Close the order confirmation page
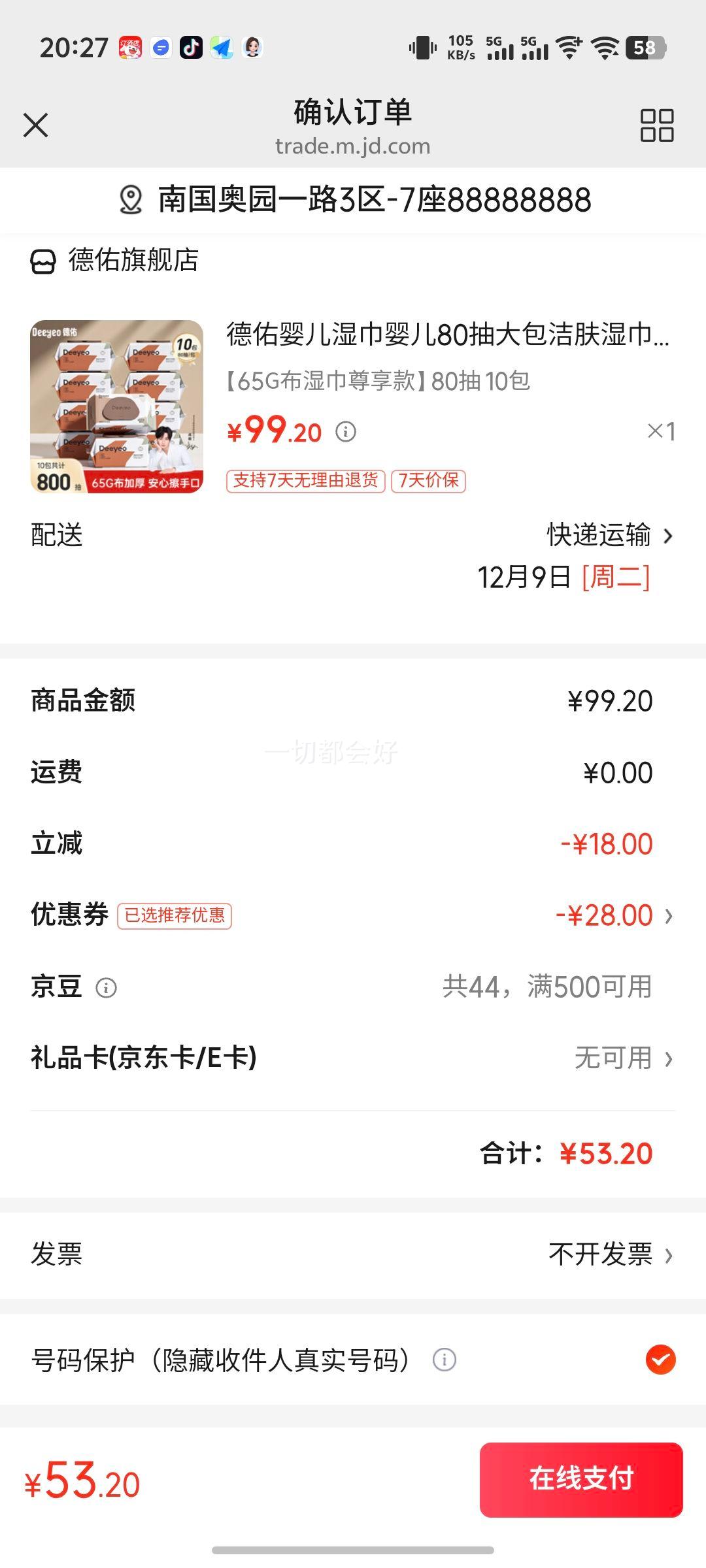 pos(36,125)
